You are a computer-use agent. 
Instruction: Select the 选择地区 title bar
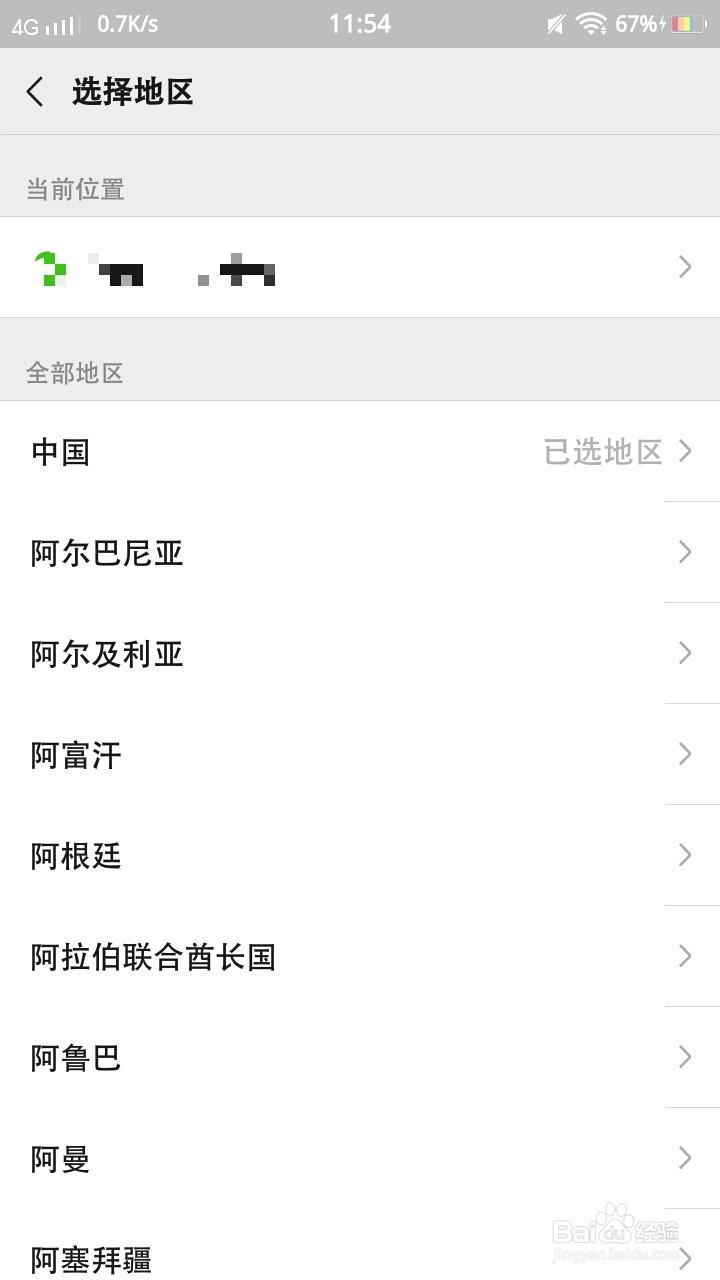(132, 91)
